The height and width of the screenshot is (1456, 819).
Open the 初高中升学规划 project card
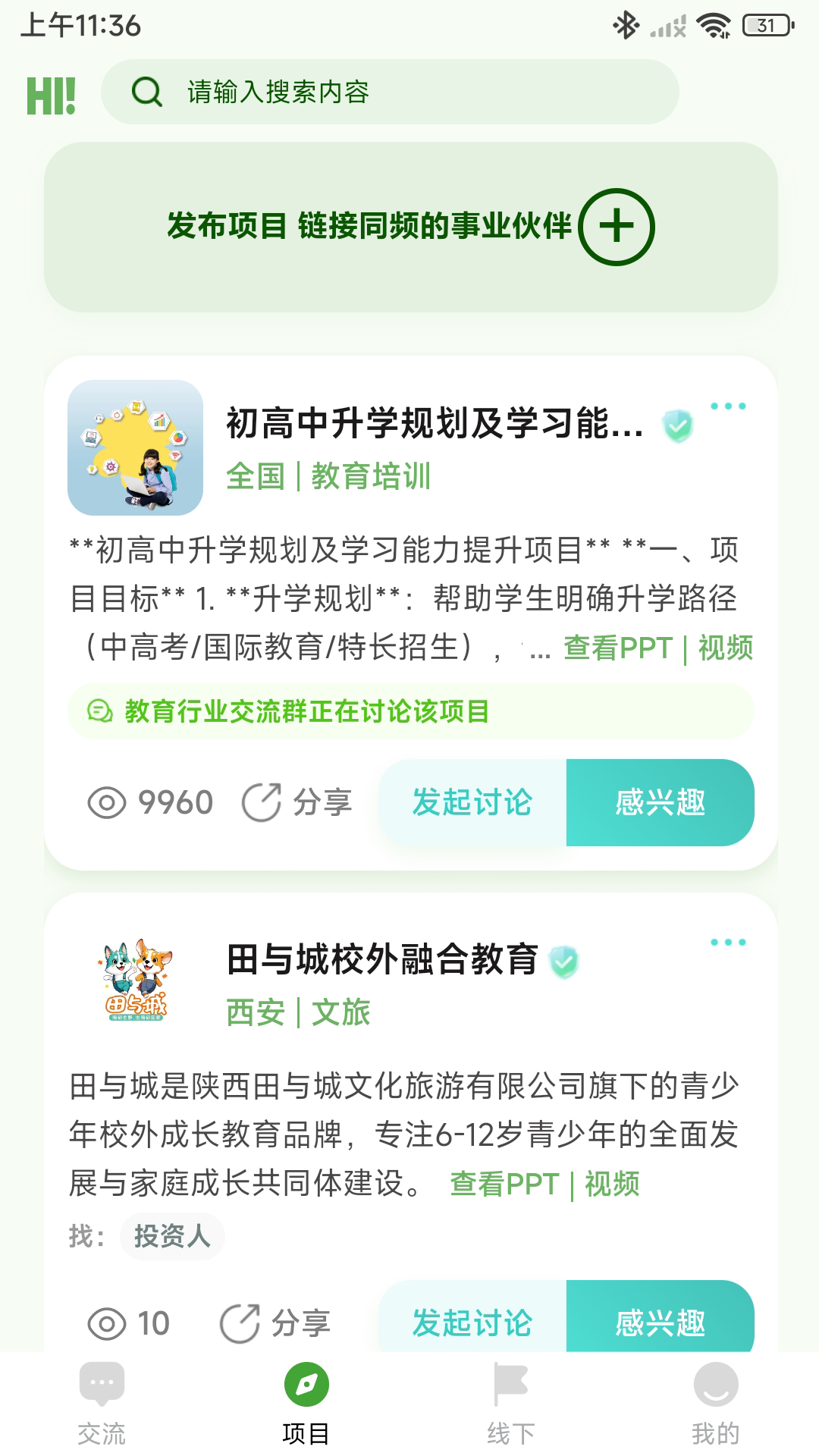(x=434, y=423)
